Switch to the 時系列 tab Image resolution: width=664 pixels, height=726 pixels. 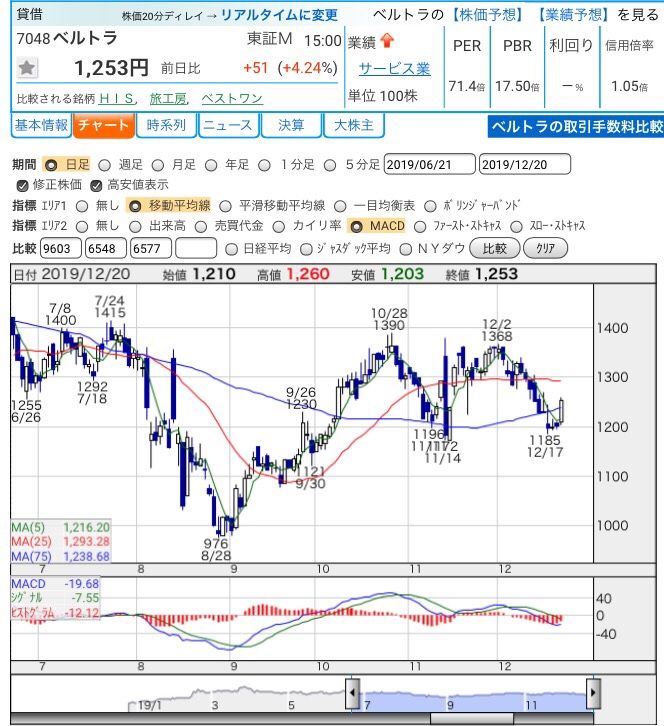166,126
